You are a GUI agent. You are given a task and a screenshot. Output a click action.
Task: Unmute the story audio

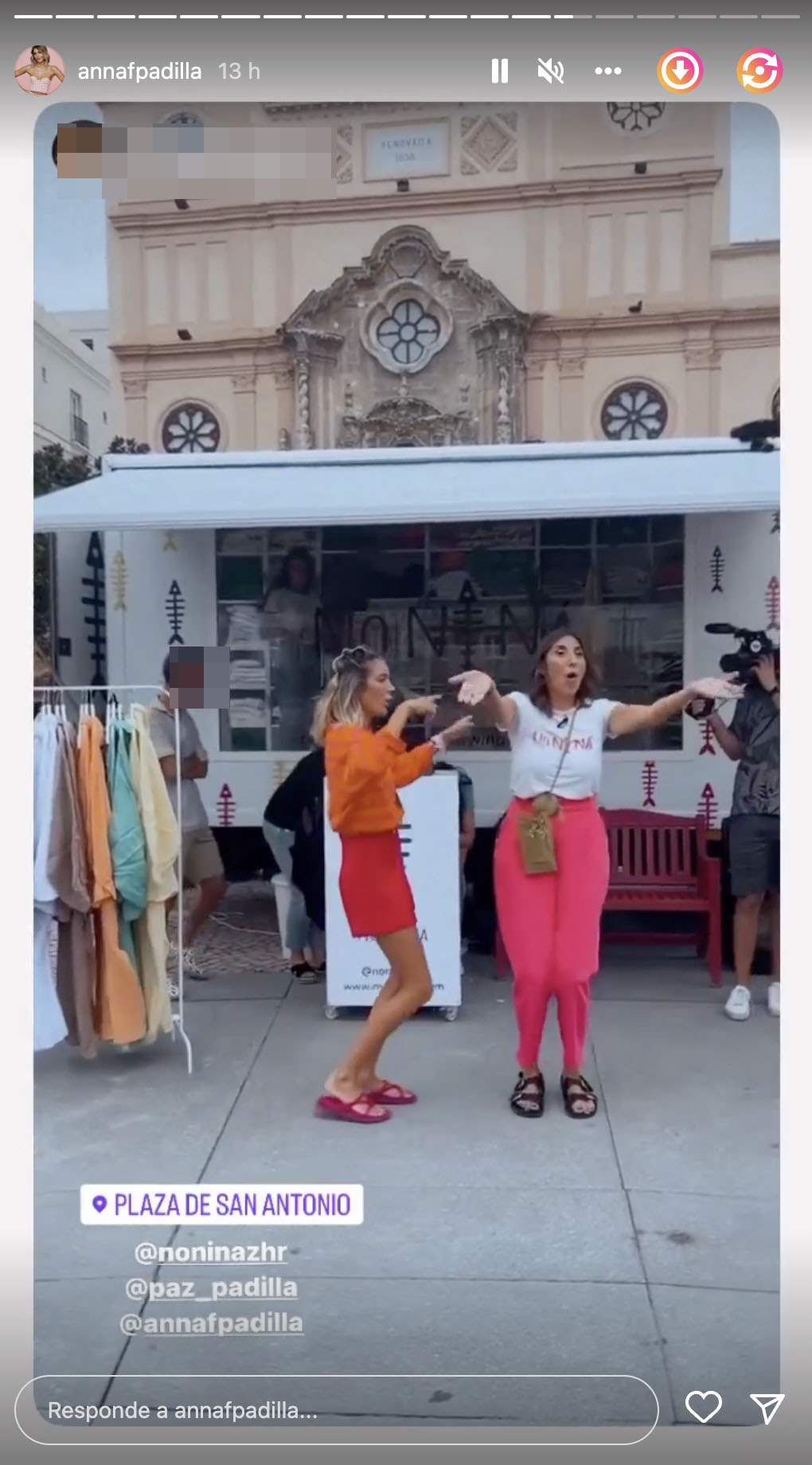pyautogui.click(x=550, y=72)
